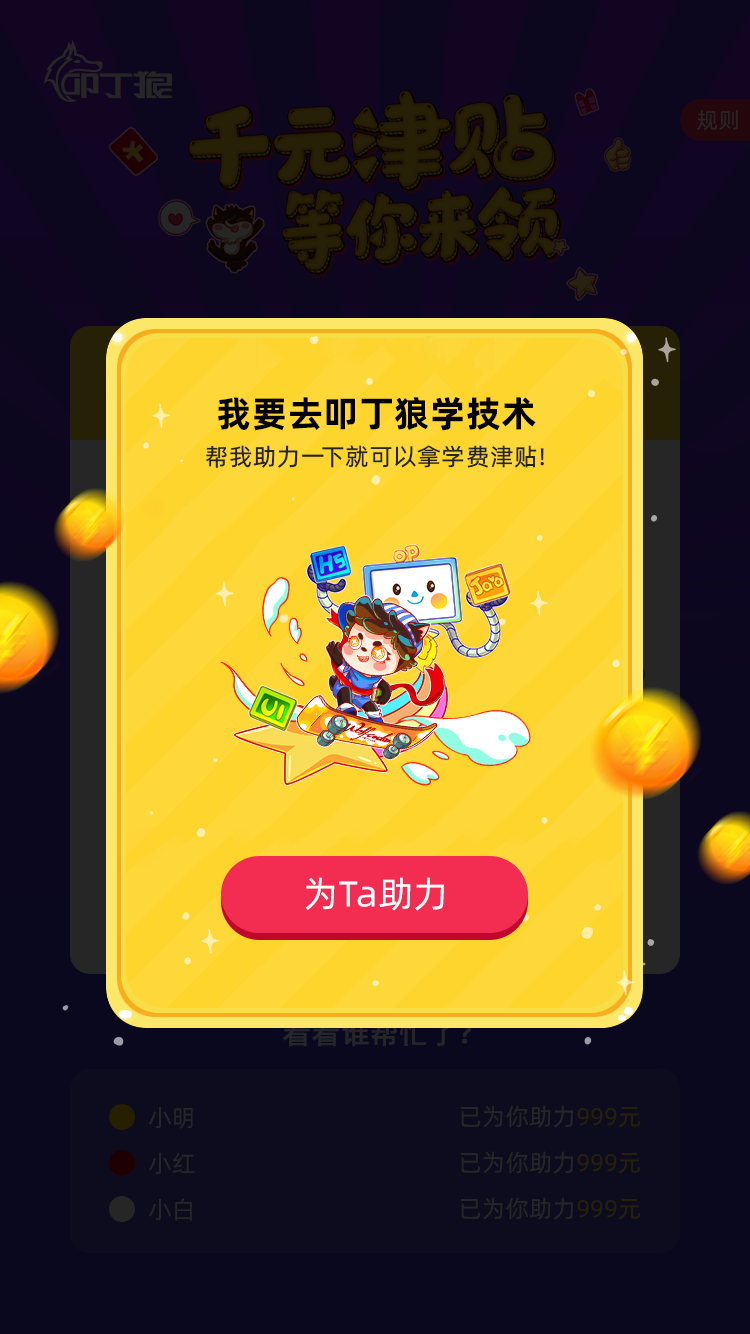Tap the 为Ta助力 button
The height and width of the screenshot is (1334, 750).
pos(374,894)
